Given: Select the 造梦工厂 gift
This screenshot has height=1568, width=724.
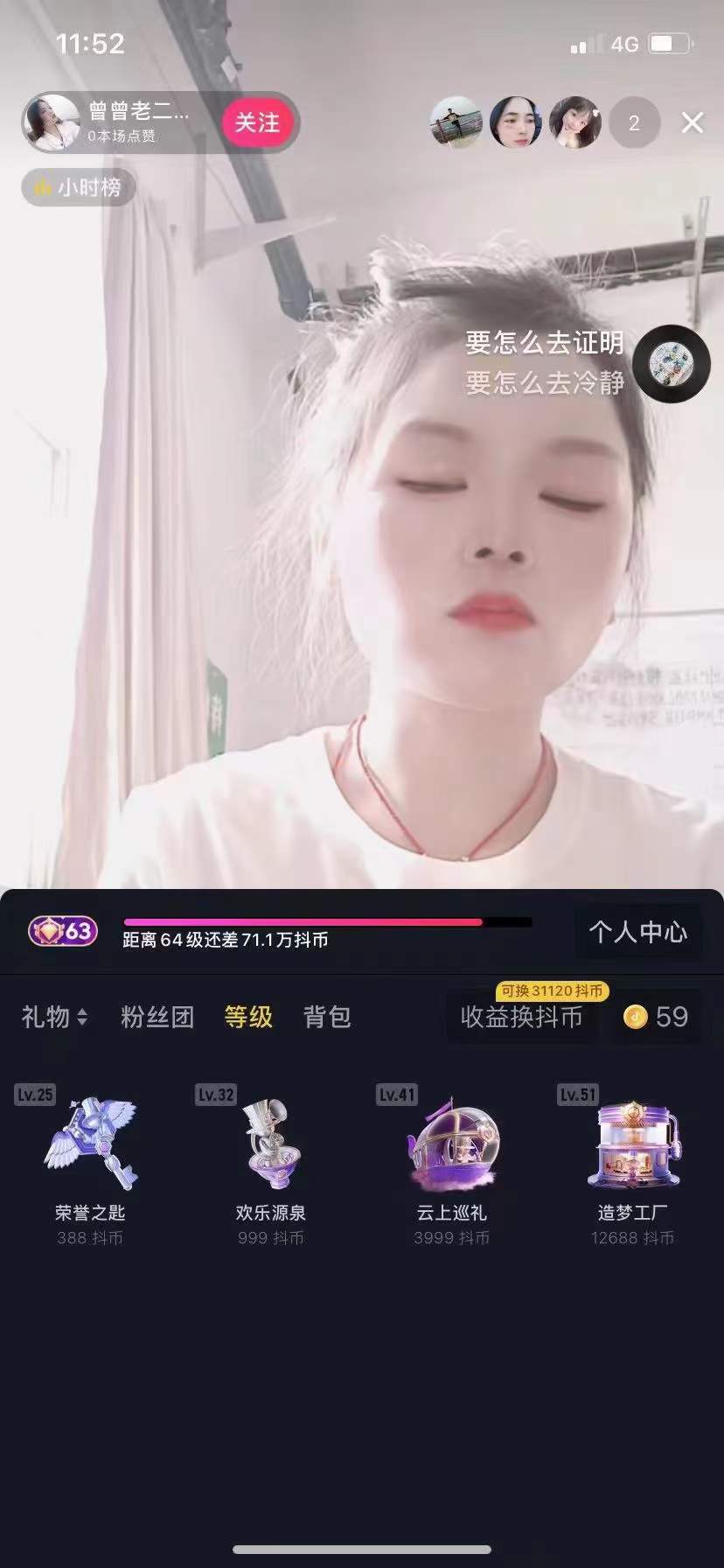Looking at the screenshot, I should click(633, 1157).
